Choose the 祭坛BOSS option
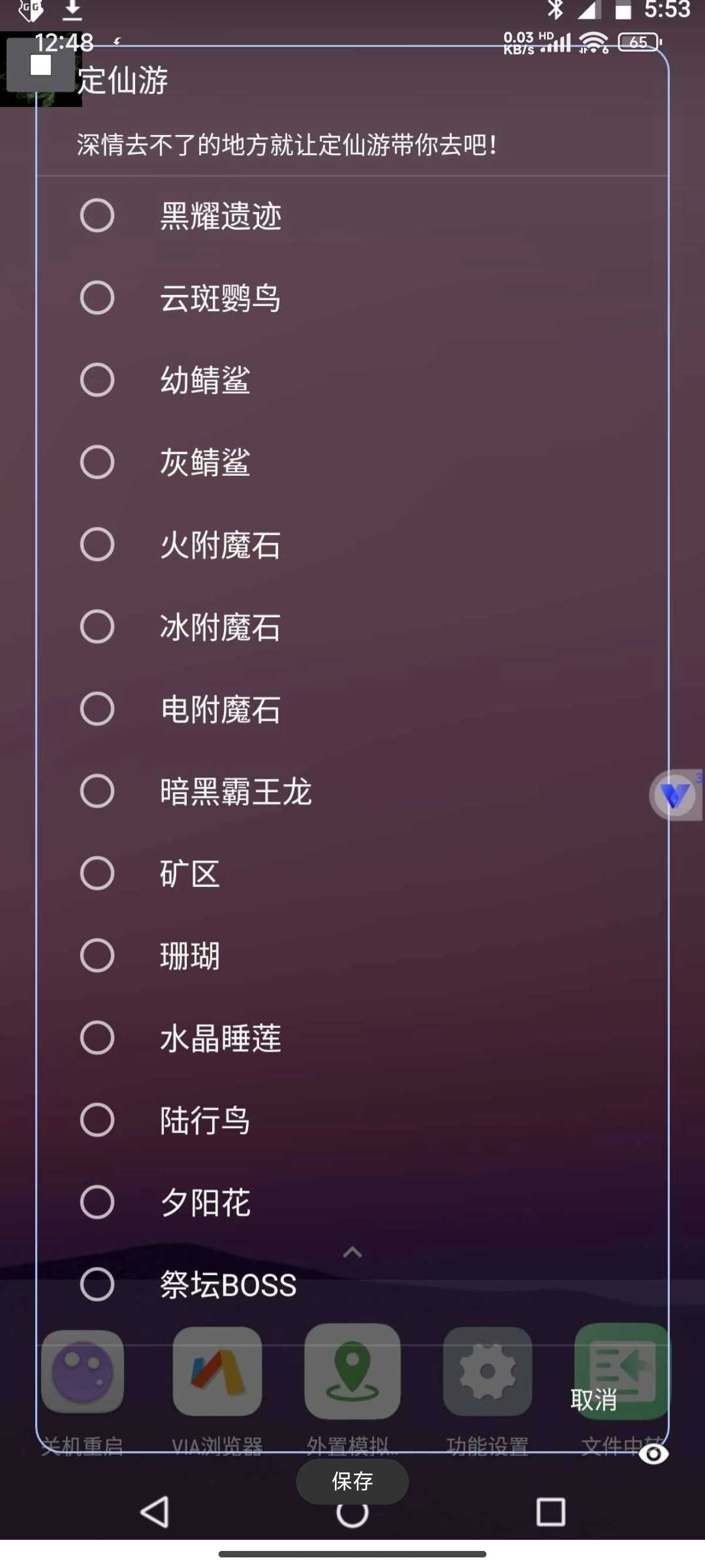The image size is (705, 1568). (x=352, y=1284)
